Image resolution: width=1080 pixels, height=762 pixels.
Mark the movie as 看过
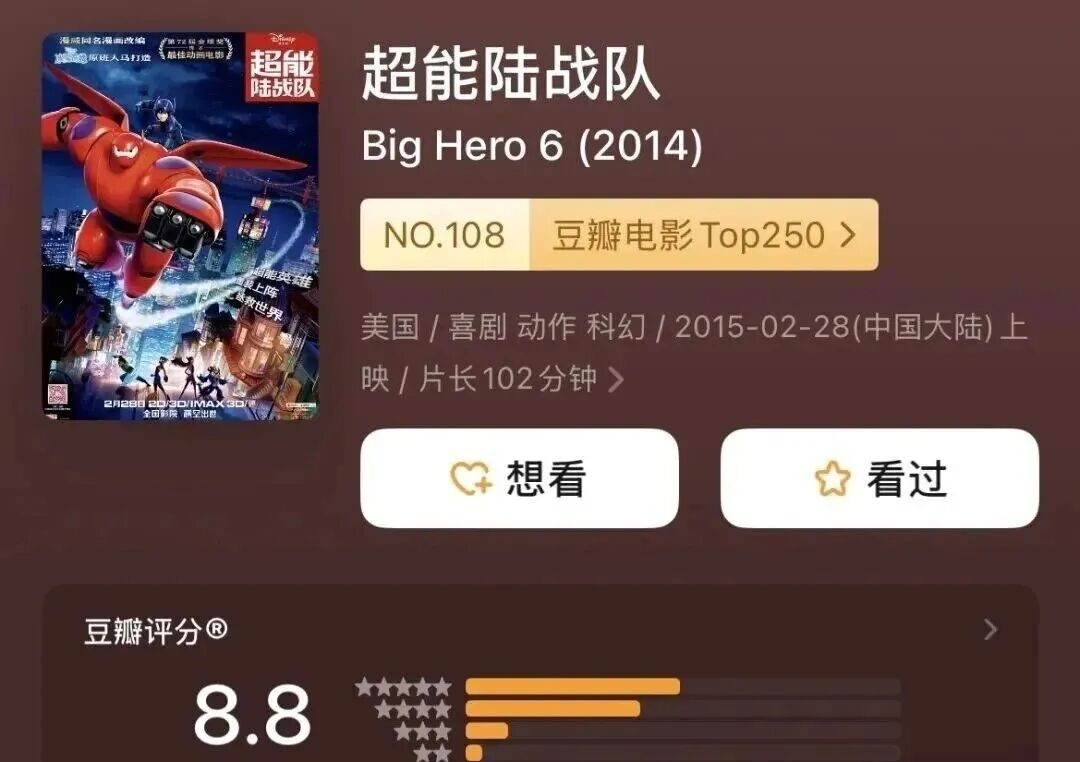pos(879,479)
